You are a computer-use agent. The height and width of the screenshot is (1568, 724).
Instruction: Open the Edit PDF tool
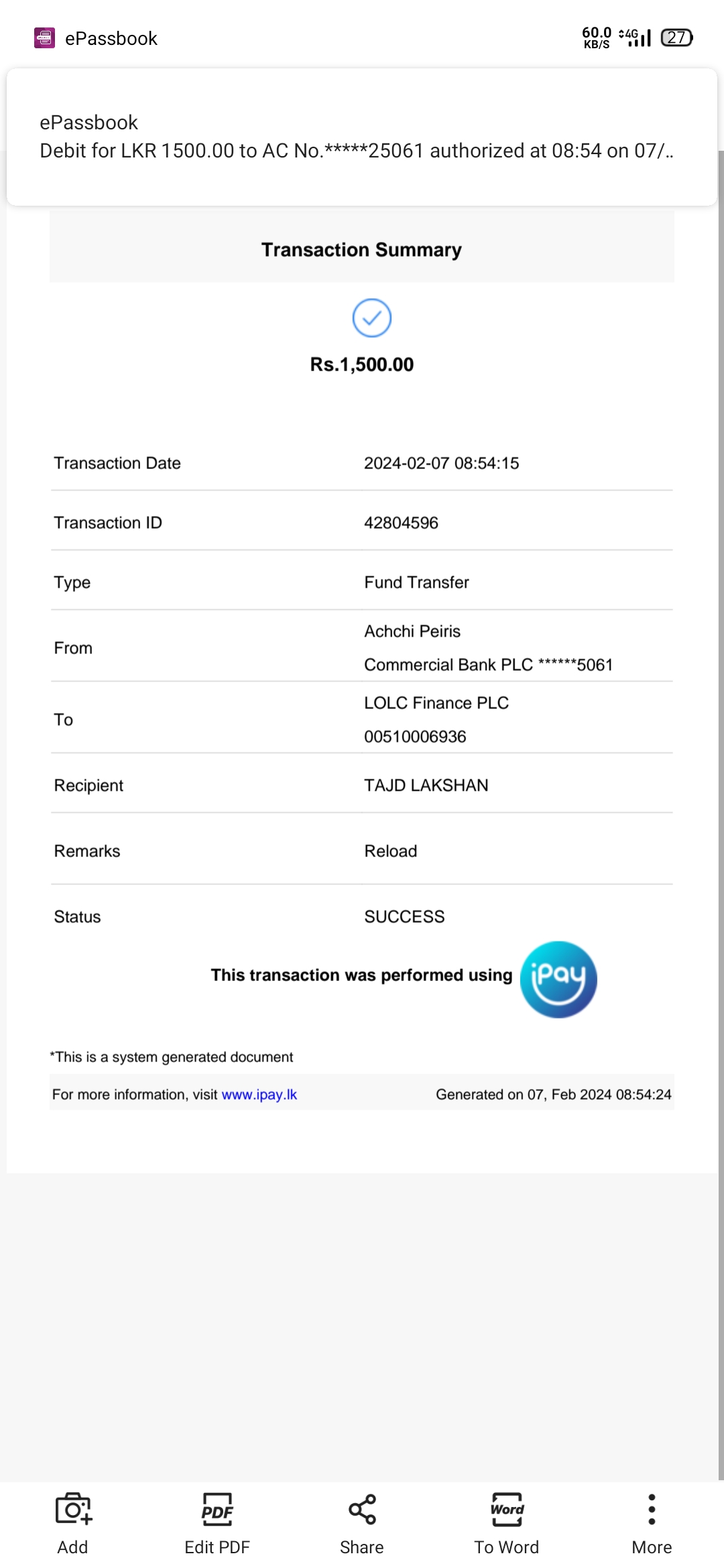click(x=217, y=1522)
